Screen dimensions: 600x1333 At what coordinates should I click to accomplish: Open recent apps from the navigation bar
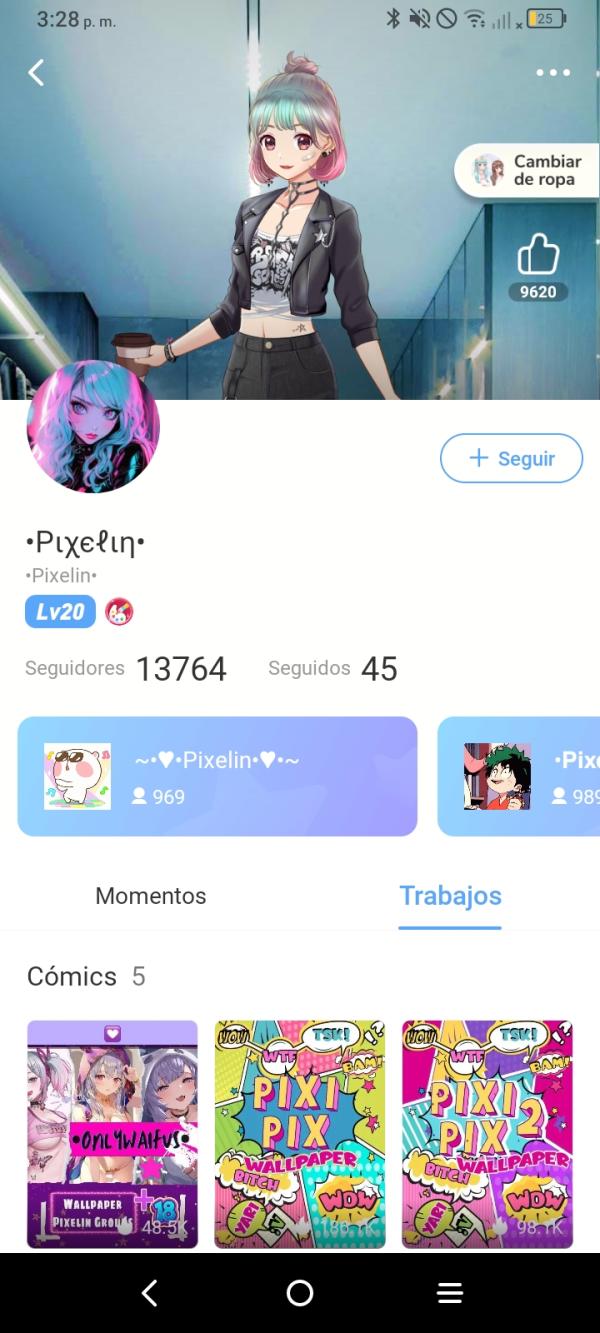[x=450, y=1293]
